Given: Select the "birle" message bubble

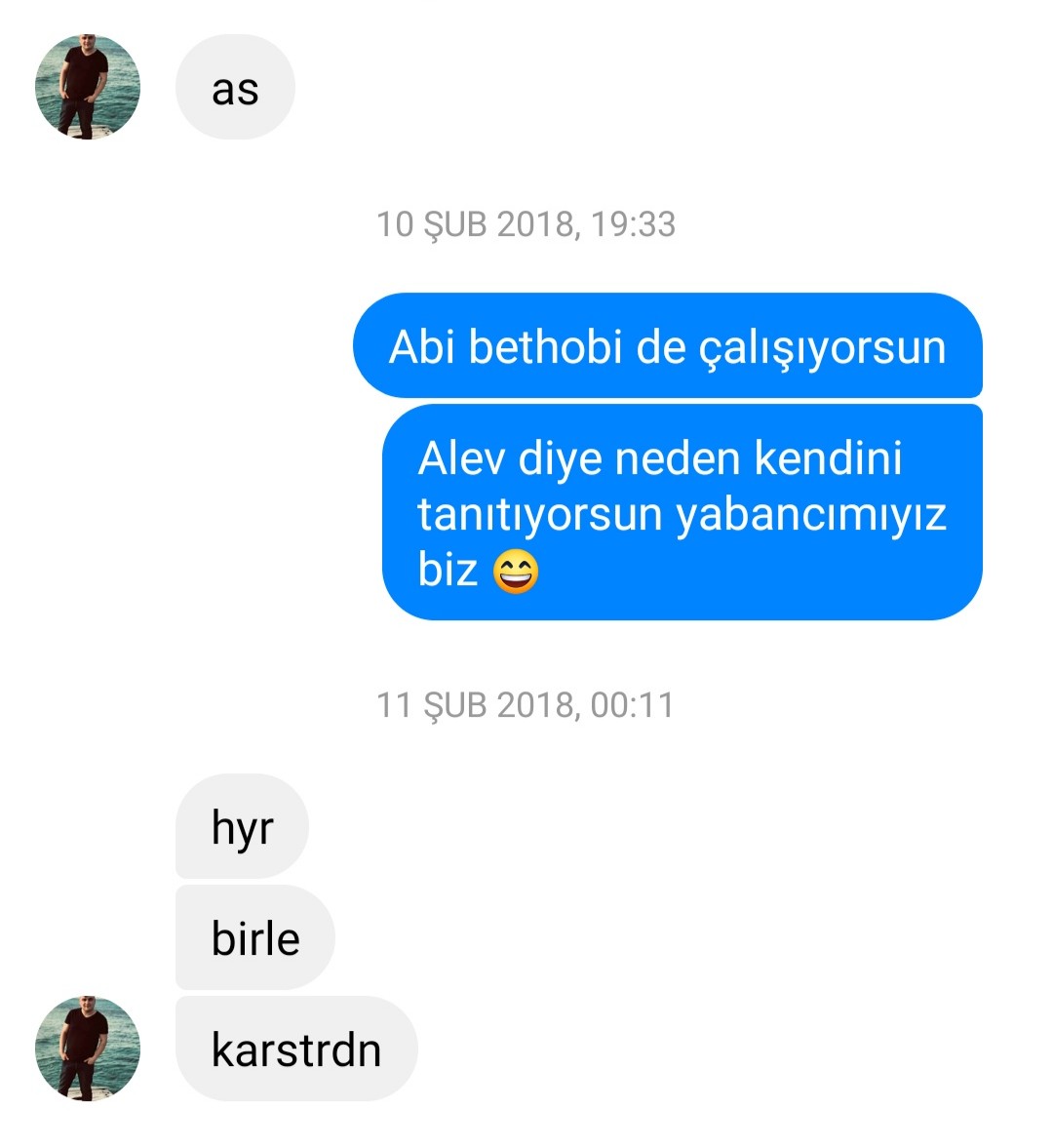Looking at the screenshot, I should 254,938.
